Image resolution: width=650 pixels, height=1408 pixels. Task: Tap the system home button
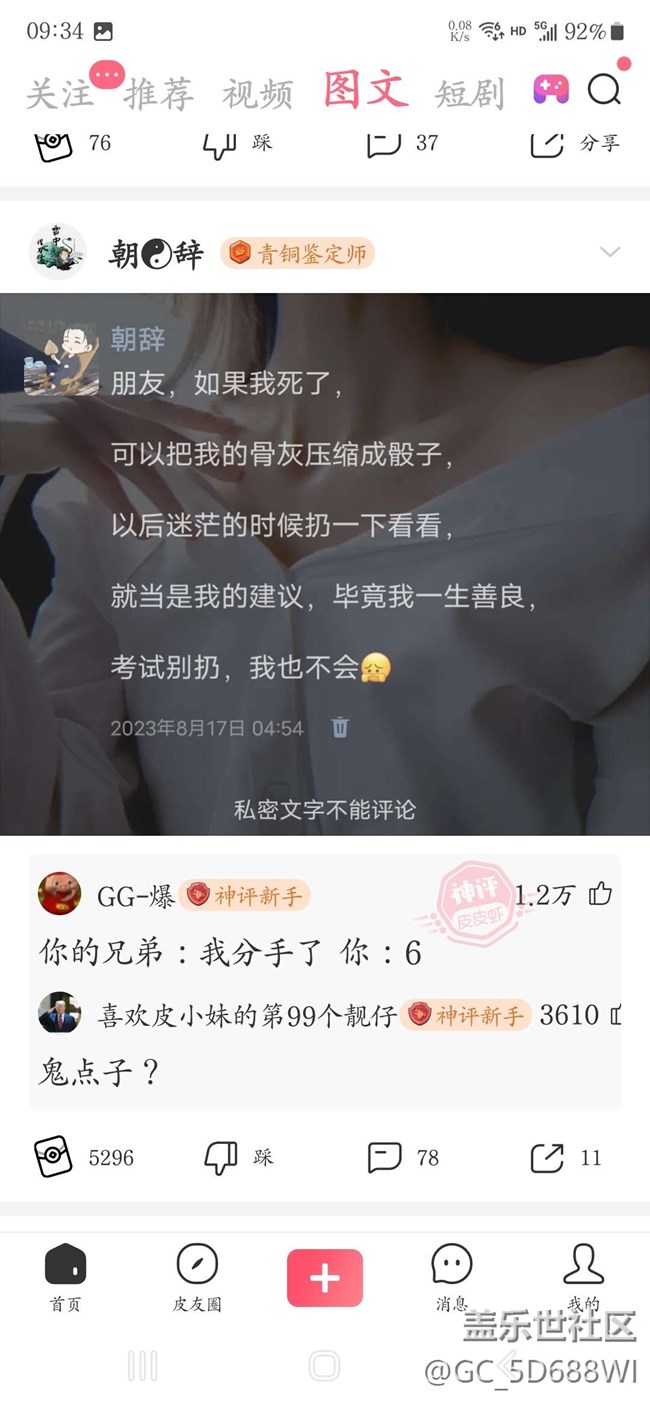[325, 1366]
